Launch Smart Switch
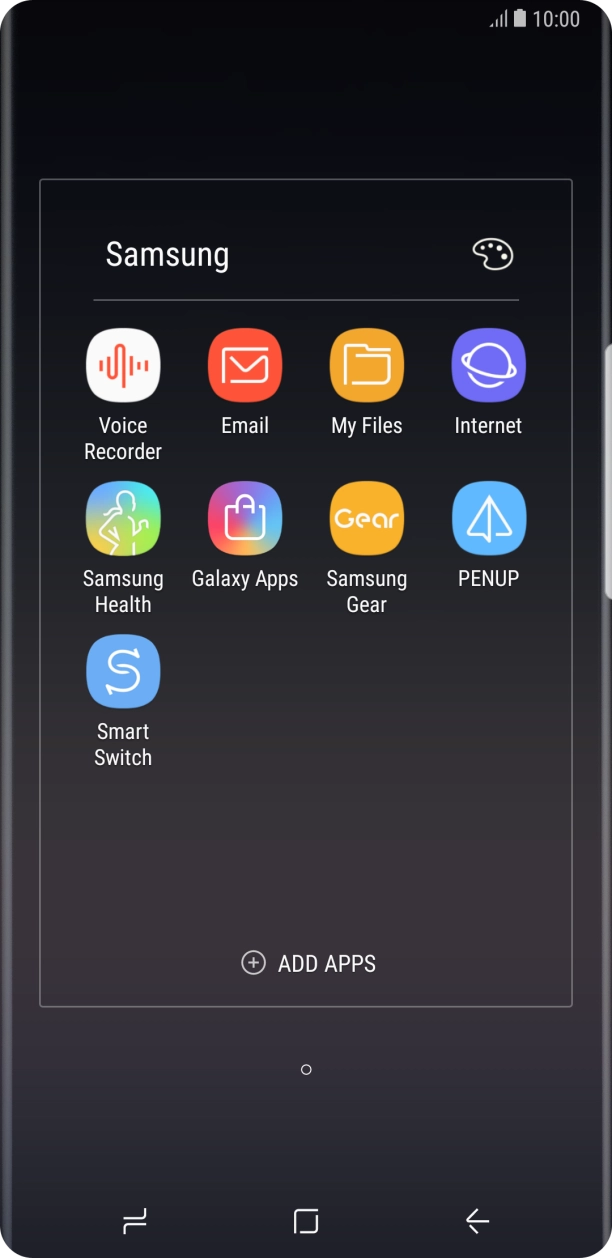This screenshot has height=1258, width=612. pyautogui.click(x=123, y=671)
